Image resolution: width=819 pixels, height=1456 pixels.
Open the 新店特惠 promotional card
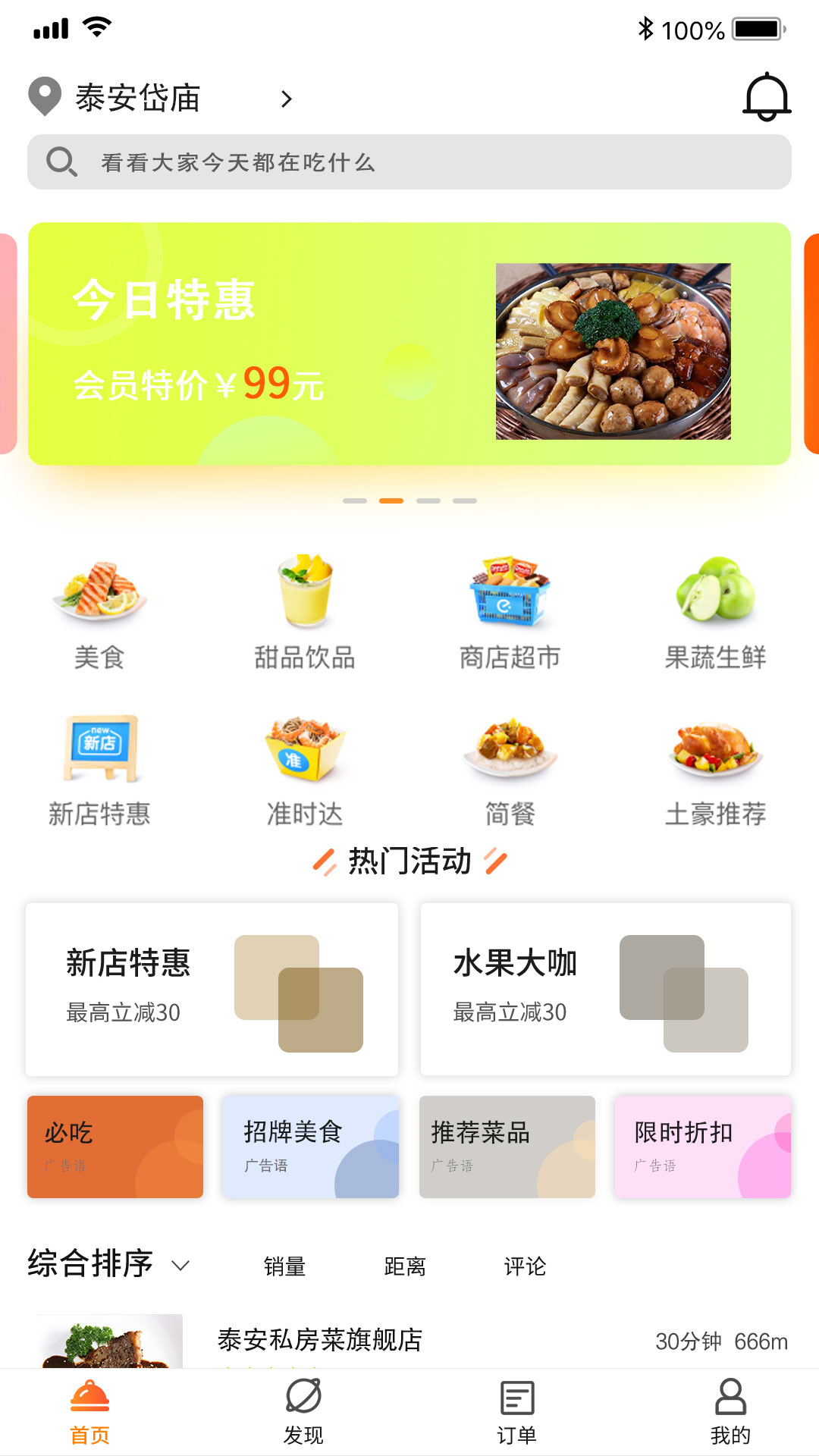(213, 988)
